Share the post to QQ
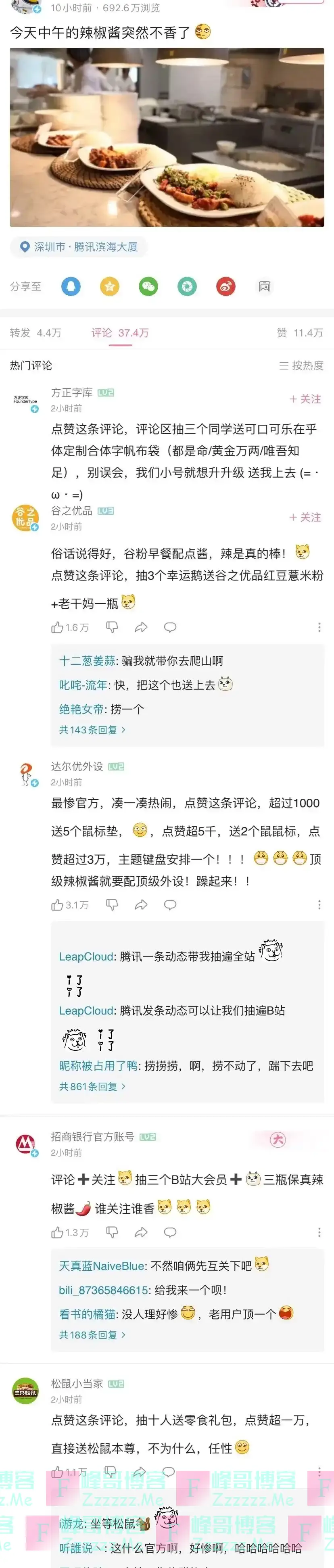 pos(71,286)
